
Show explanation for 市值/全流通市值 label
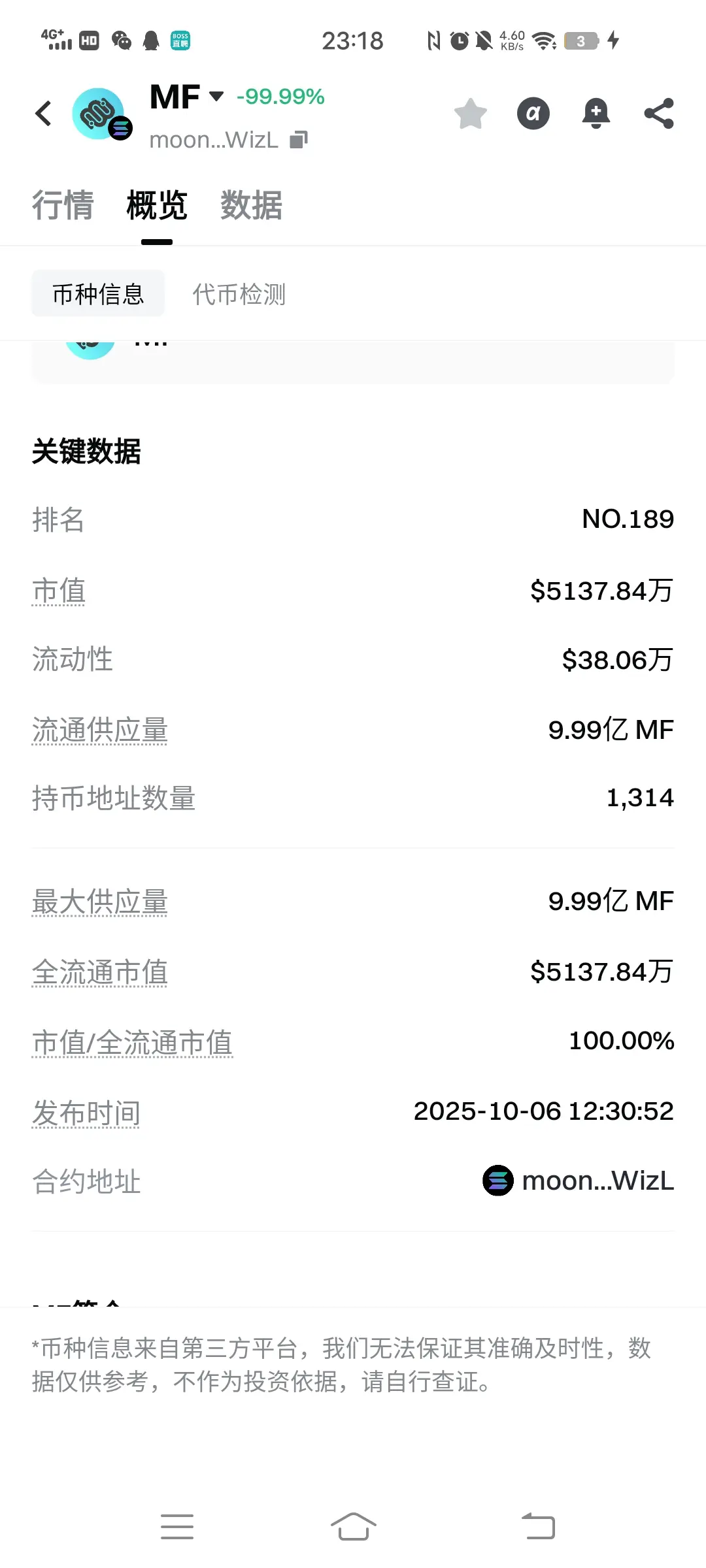(x=132, y=1043)
